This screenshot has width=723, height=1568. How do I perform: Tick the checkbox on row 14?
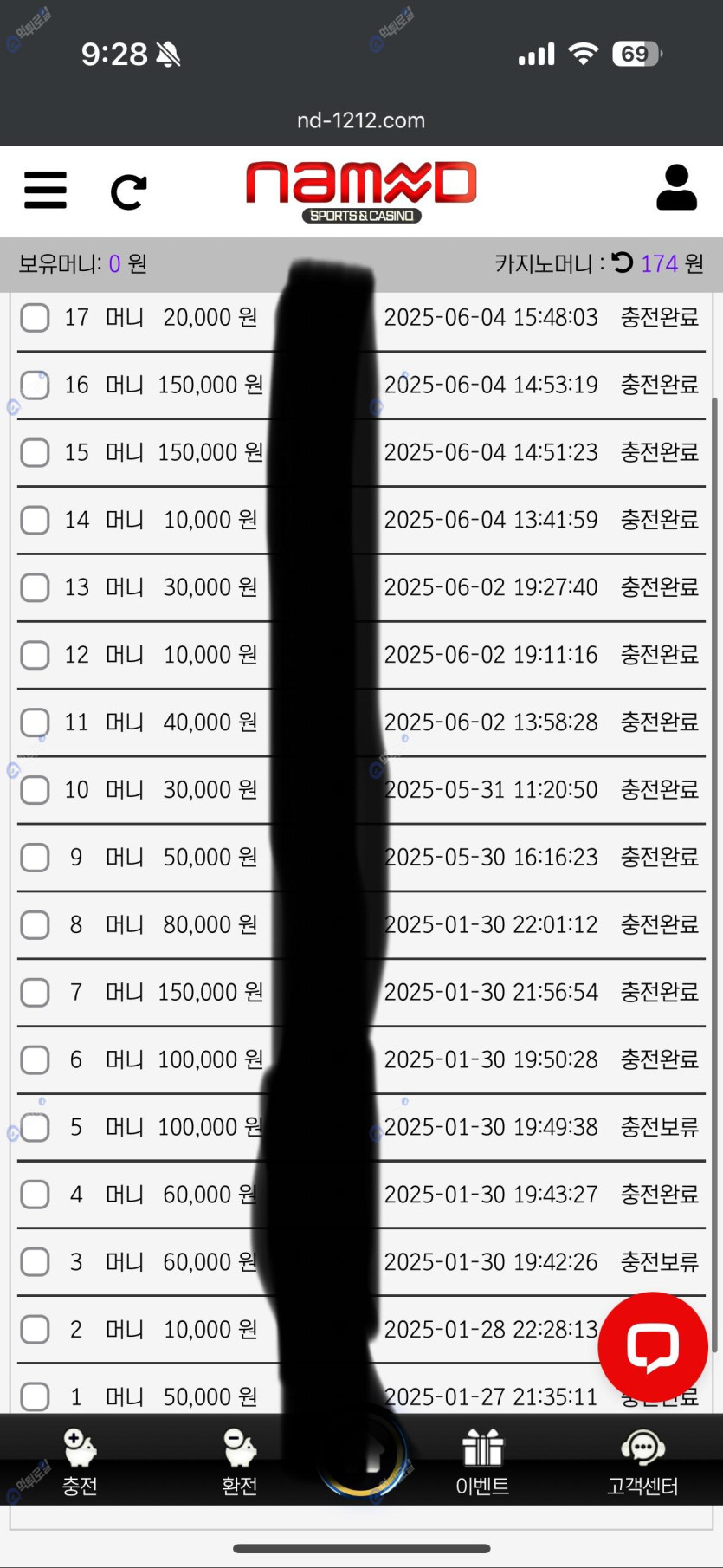(35, 520)
